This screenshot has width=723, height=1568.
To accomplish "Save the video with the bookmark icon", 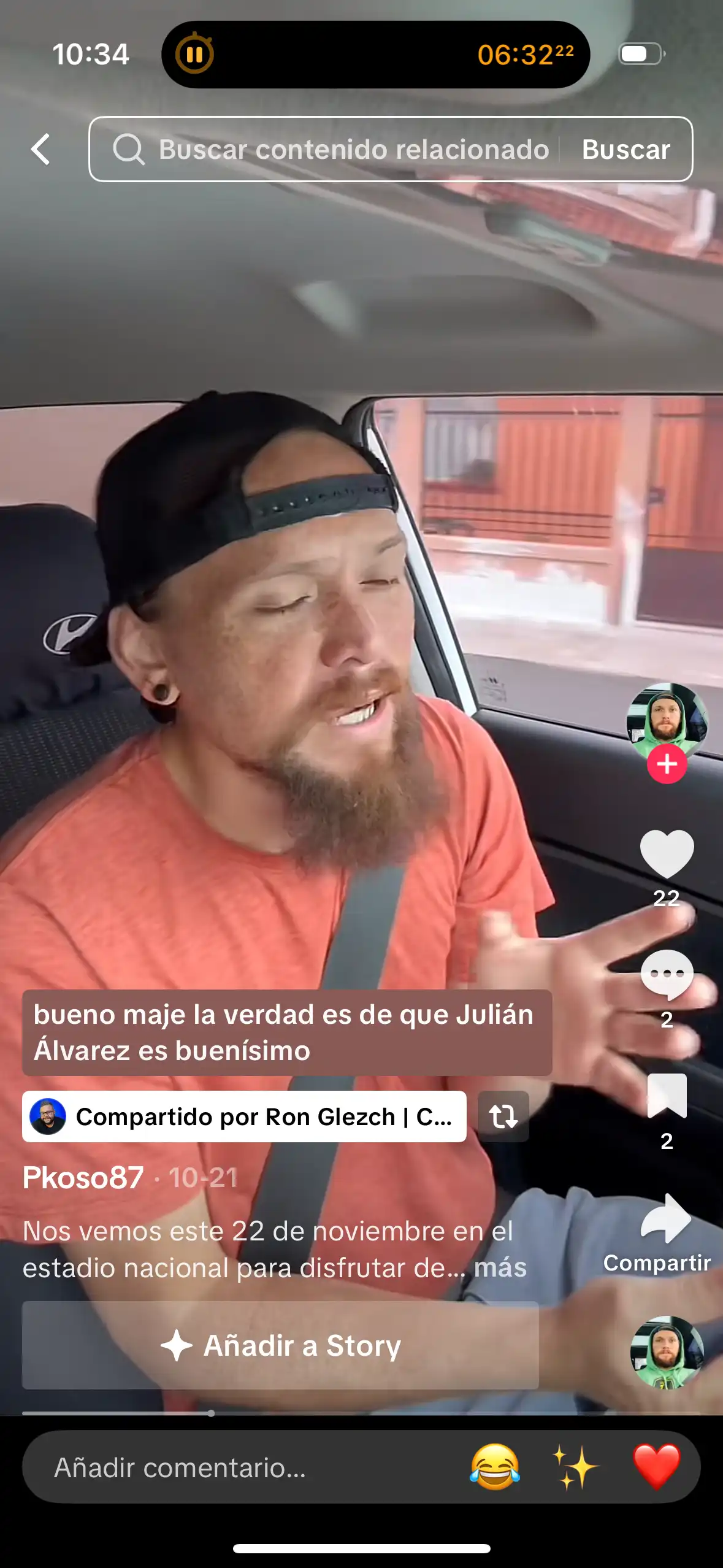I will tap(667, 1095).
